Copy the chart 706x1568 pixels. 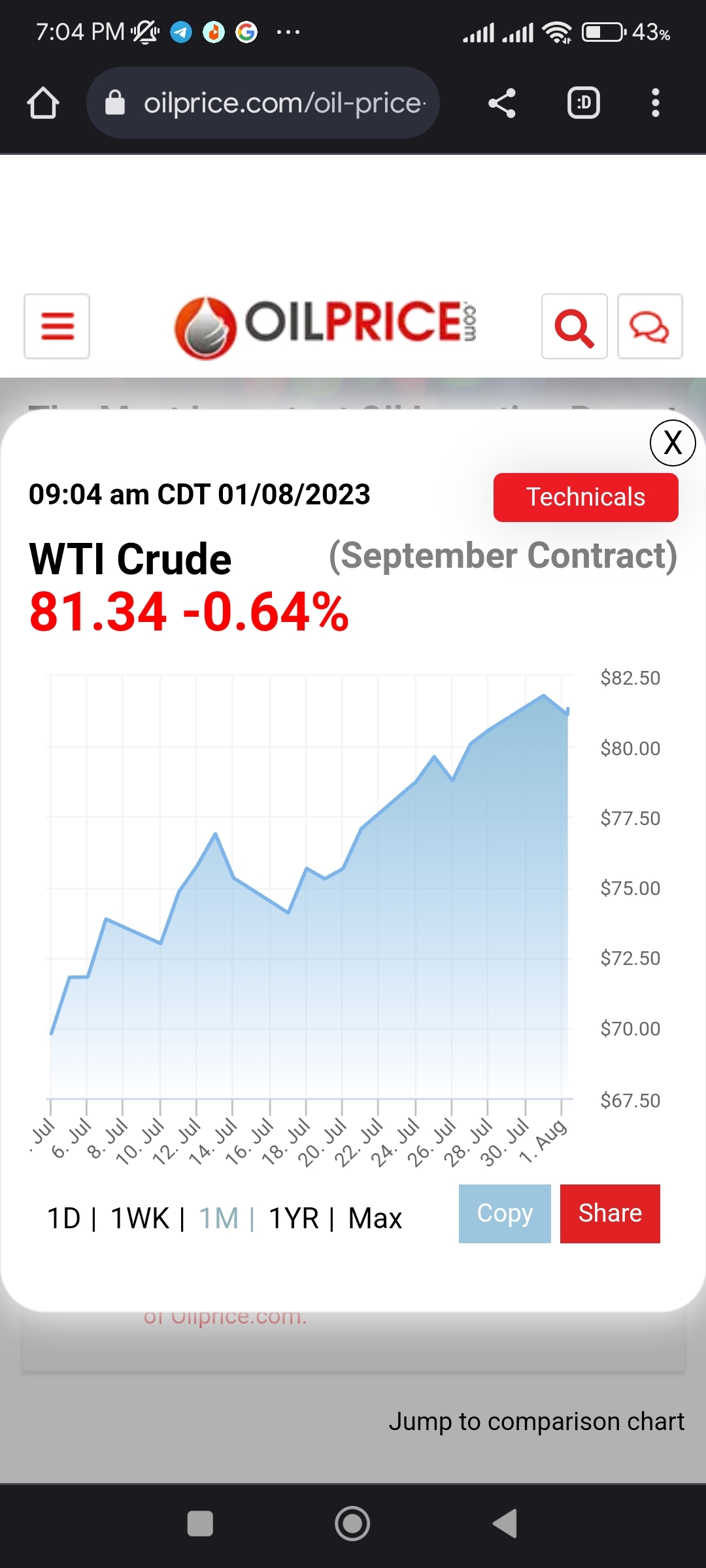pyautogui.click(x=505, y=1213)
